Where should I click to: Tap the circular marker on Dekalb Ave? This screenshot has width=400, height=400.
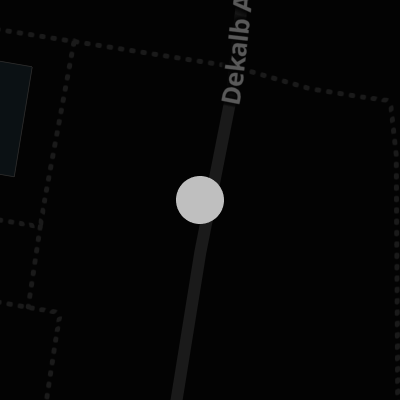tap(200, 200)
